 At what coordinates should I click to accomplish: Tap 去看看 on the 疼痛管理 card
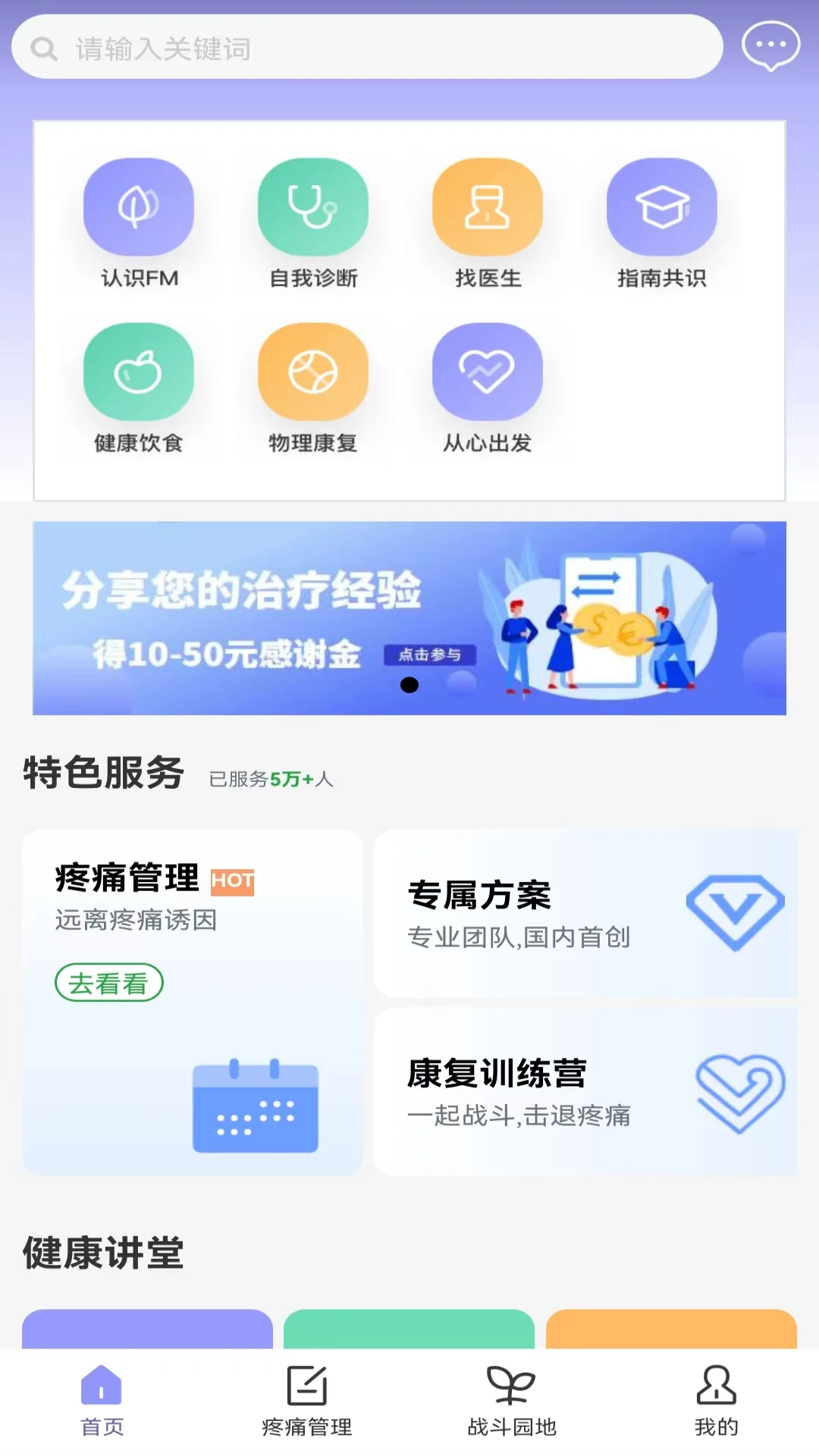108,983
